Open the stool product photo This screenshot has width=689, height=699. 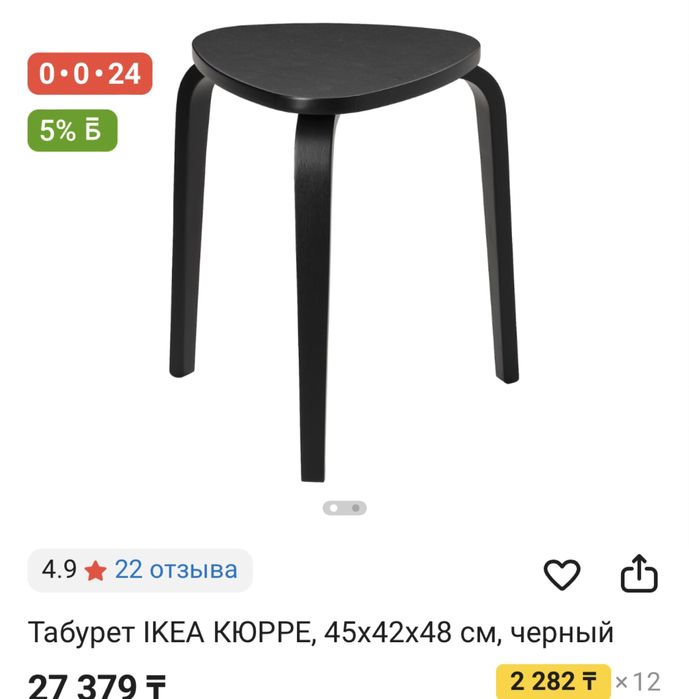point(344,250)
